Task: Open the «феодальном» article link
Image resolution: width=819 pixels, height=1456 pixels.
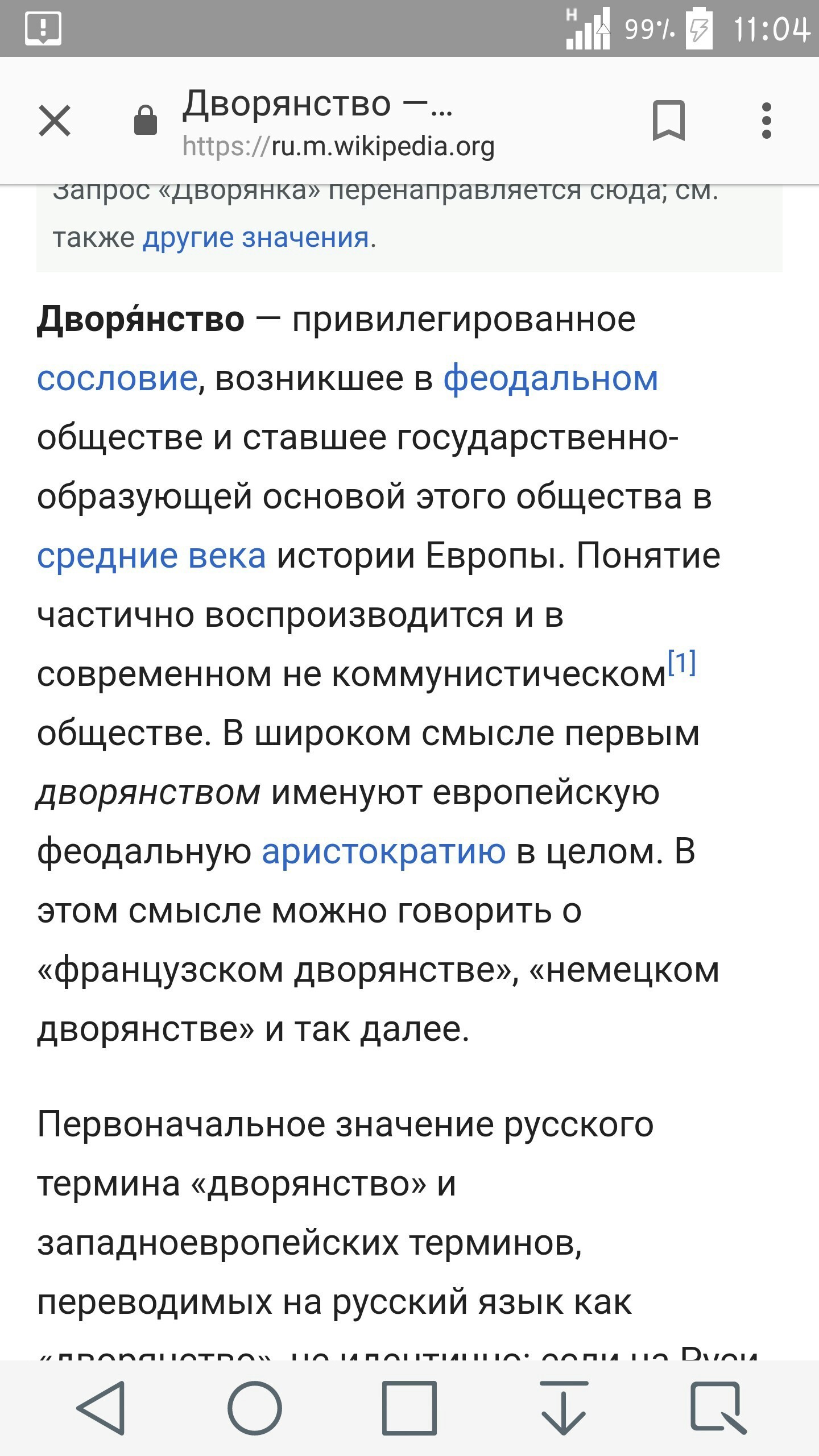Action: tap(551, 379)
